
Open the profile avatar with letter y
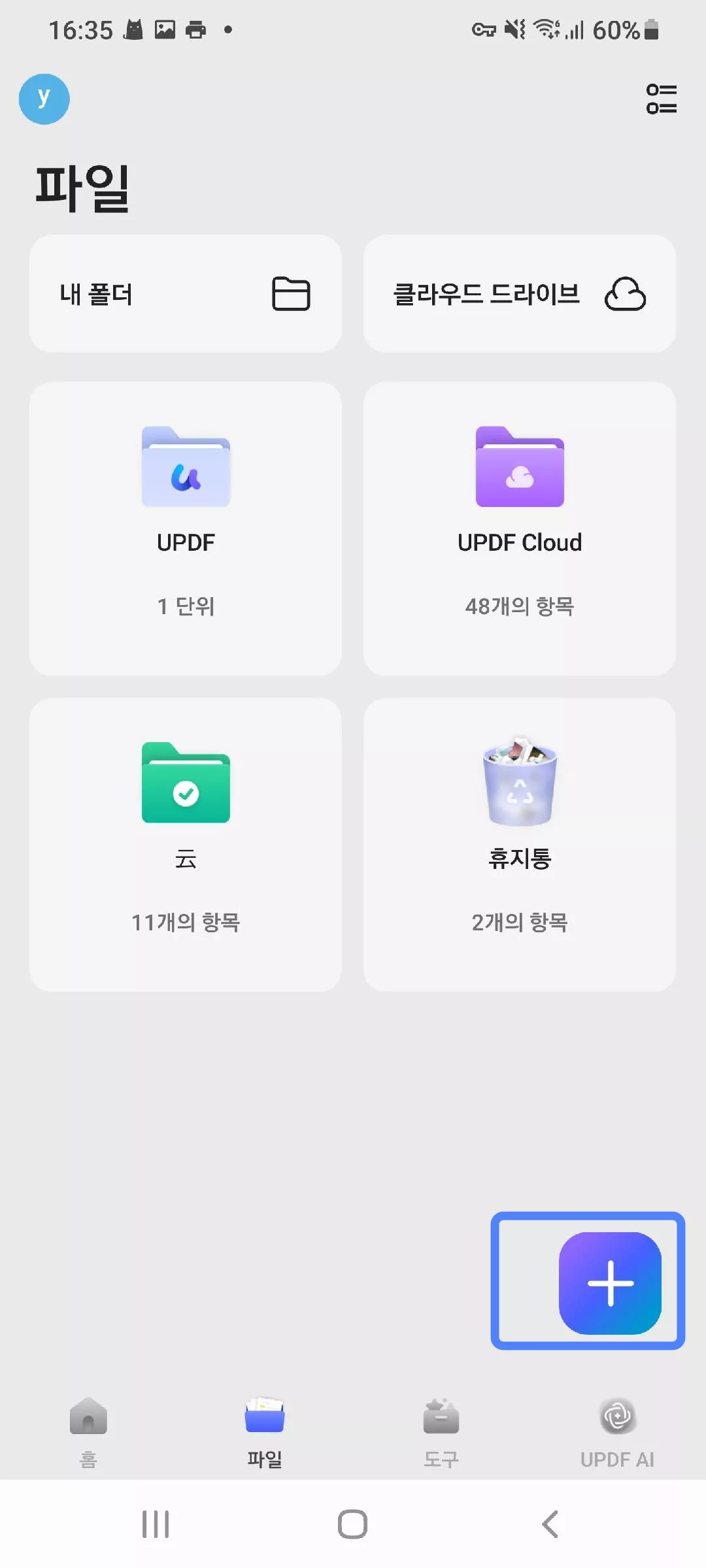44,99
